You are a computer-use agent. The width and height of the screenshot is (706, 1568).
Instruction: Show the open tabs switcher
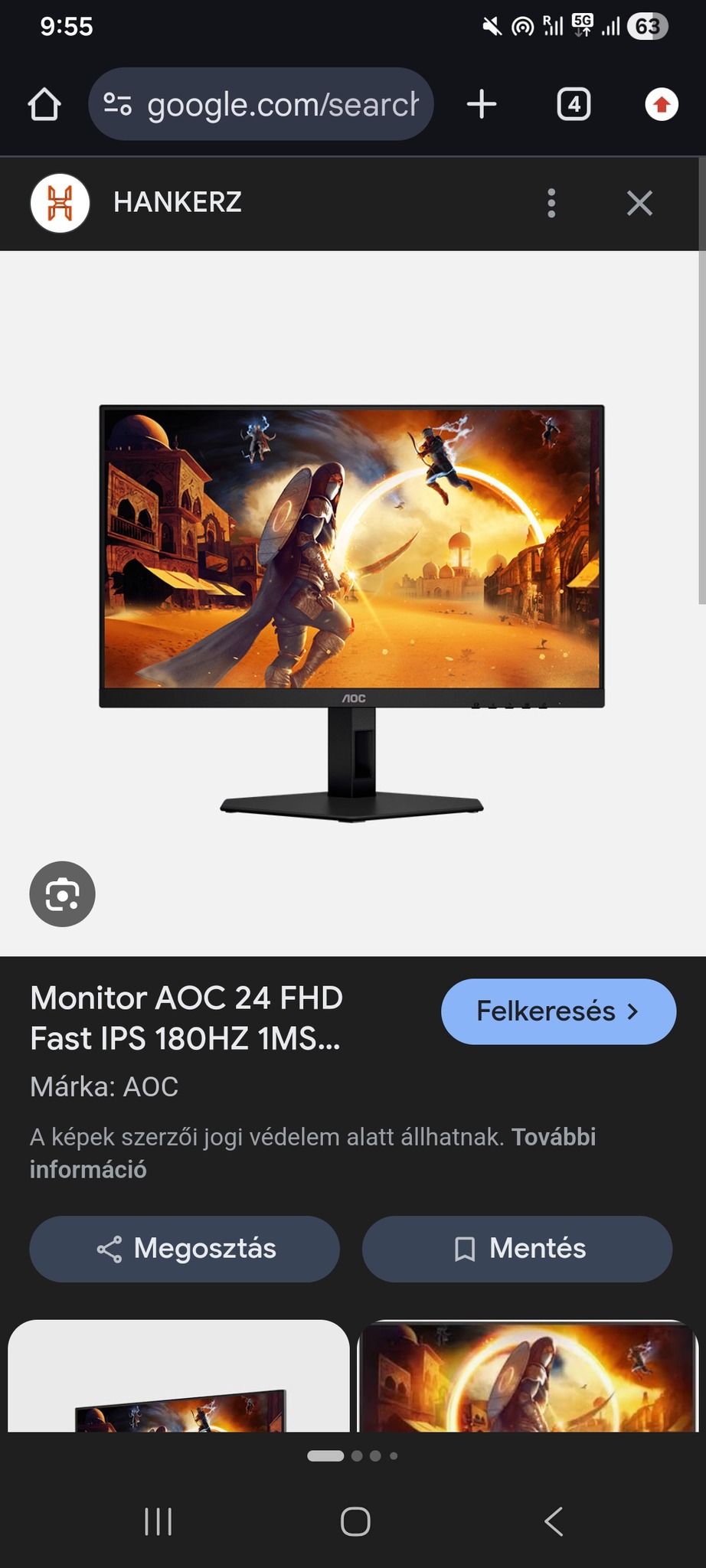tap(574, 104)
